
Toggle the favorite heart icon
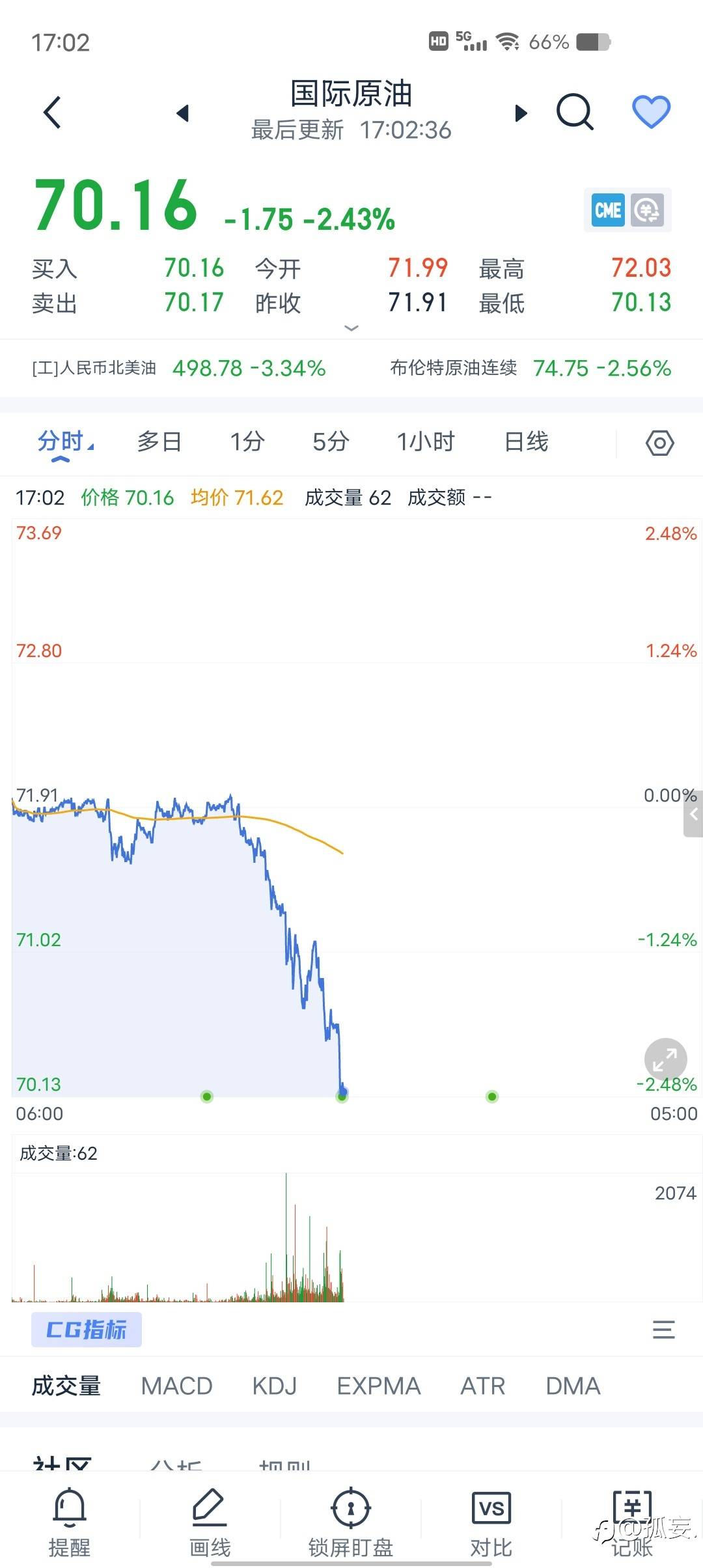(652, 112)
